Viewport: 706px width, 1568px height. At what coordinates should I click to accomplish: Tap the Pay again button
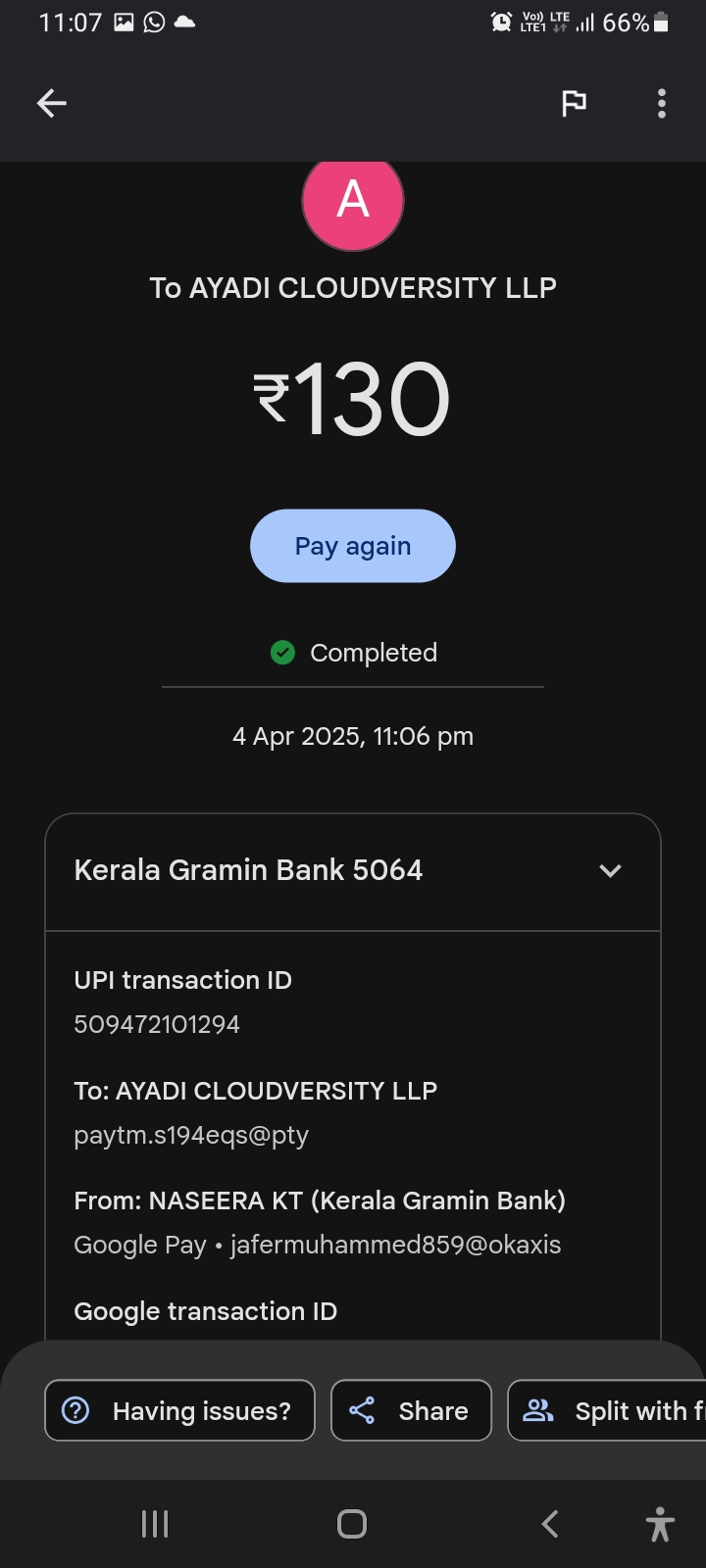tap(353, 546)
